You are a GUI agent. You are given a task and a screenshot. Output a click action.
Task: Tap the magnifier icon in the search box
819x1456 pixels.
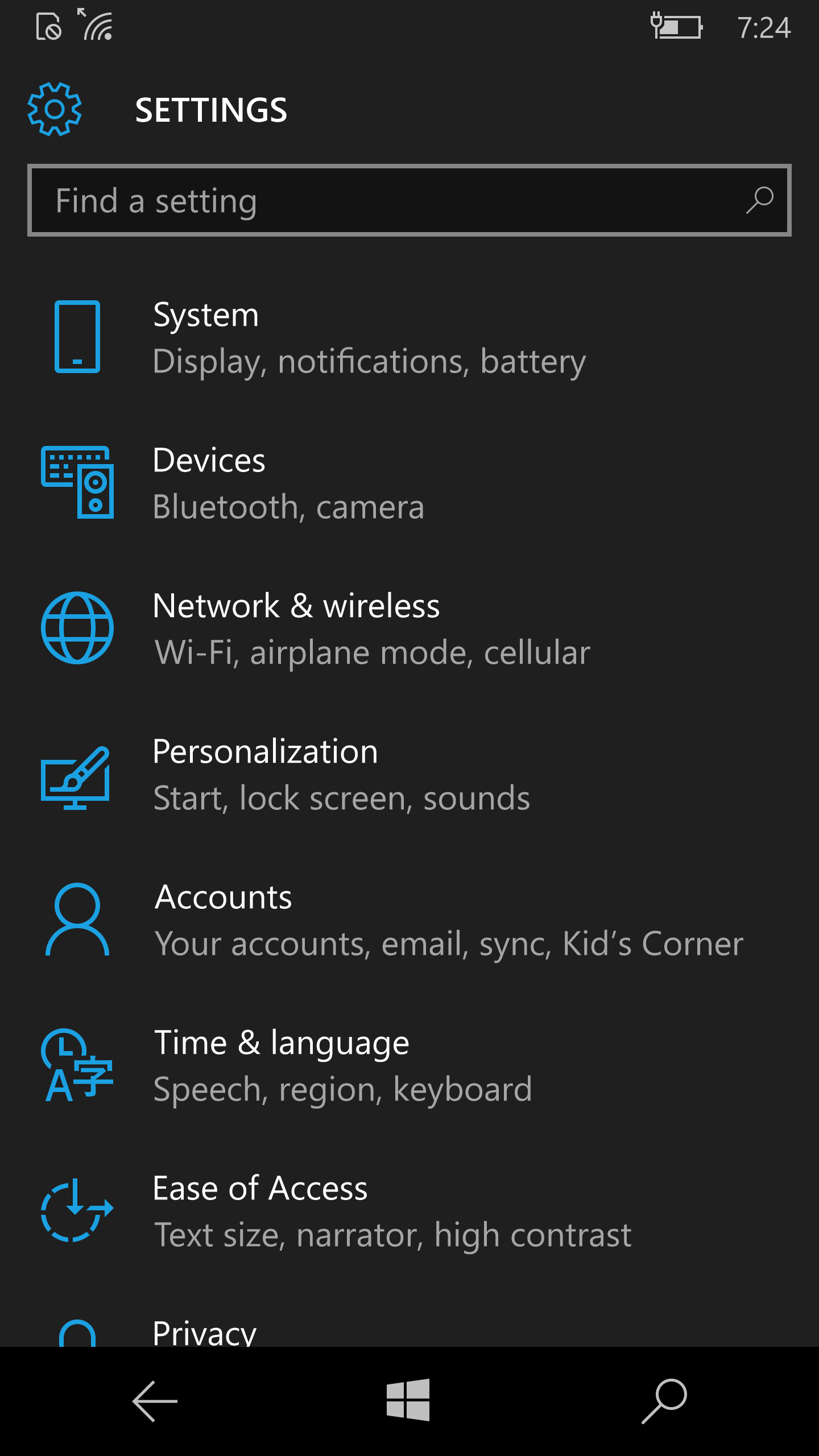pos(759,201)
